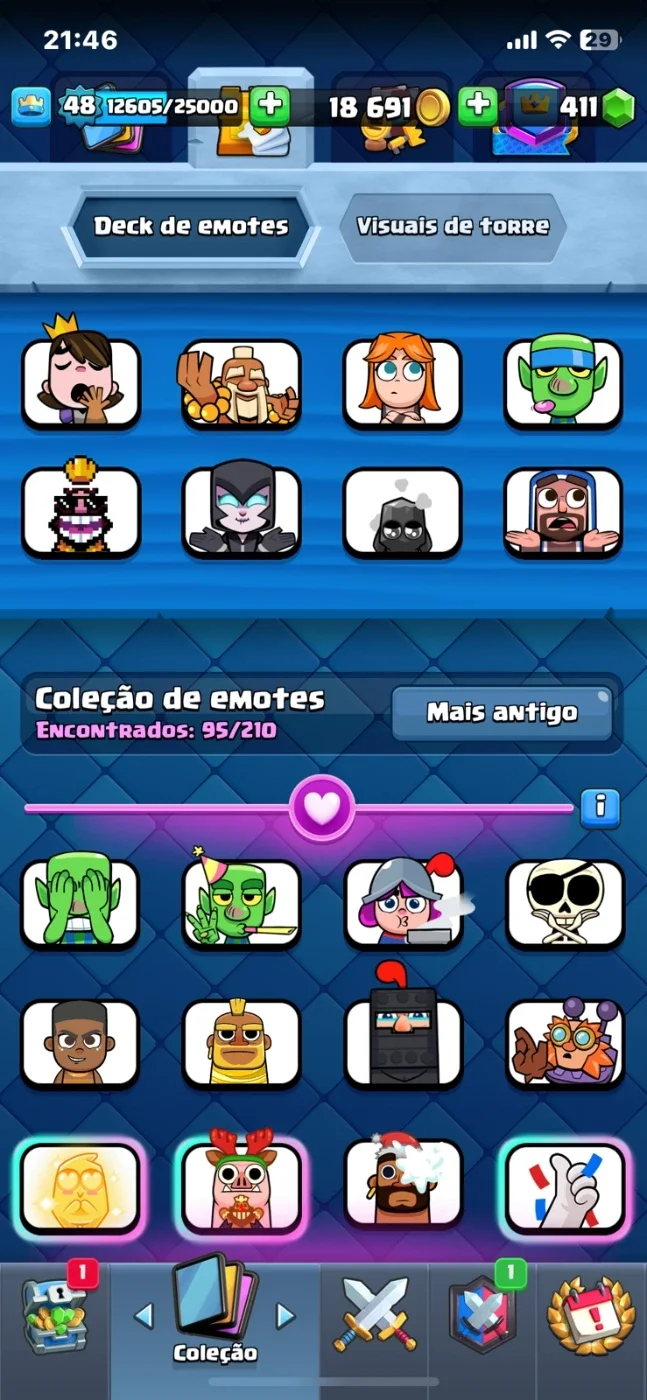The height and width of the screenshot is (1400, 647).
Task: Choose the reindeer hog emote
Action: pos(241,1187)
